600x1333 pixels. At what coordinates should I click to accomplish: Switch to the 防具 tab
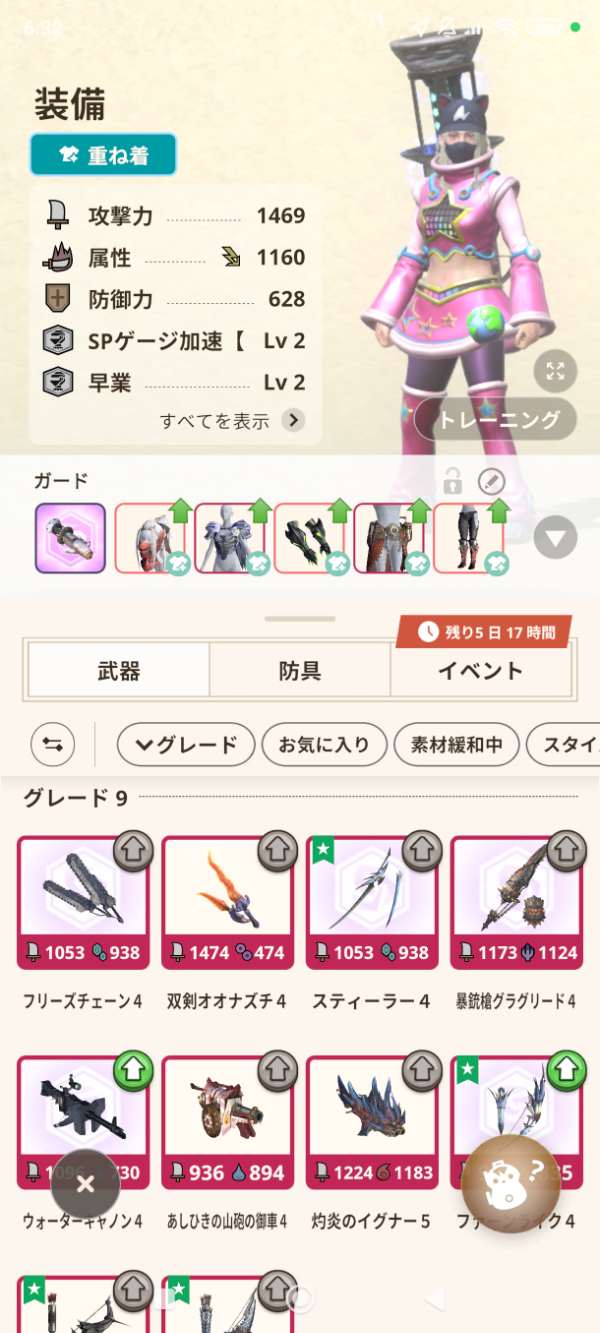tap(300, 671)
